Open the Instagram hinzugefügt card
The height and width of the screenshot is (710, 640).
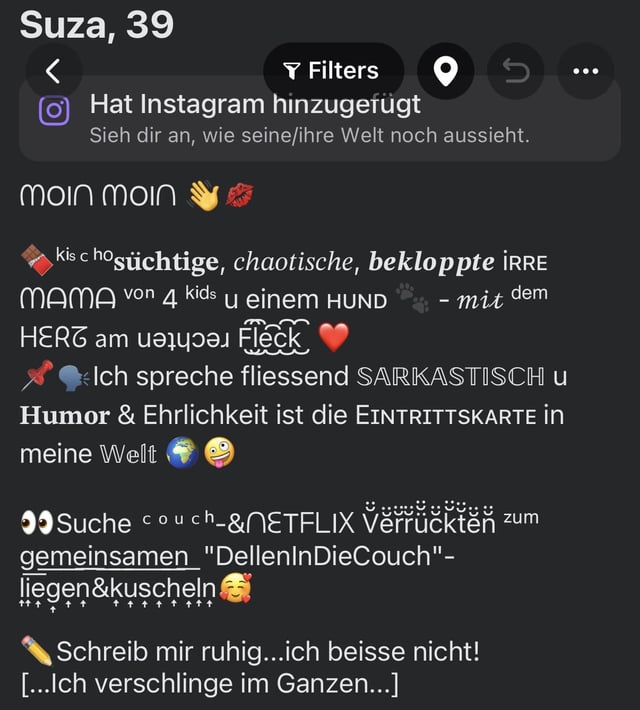(320, 119)
